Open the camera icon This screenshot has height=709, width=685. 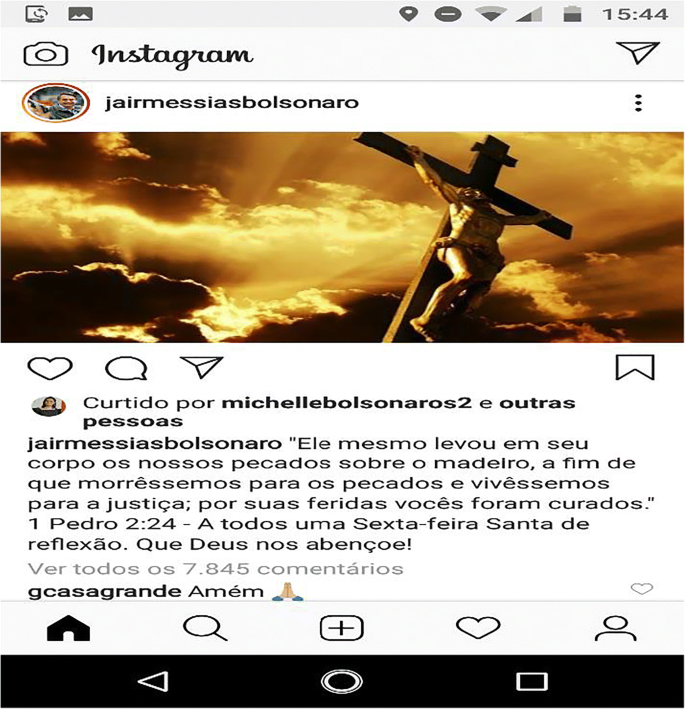click(x=46, y=54)
